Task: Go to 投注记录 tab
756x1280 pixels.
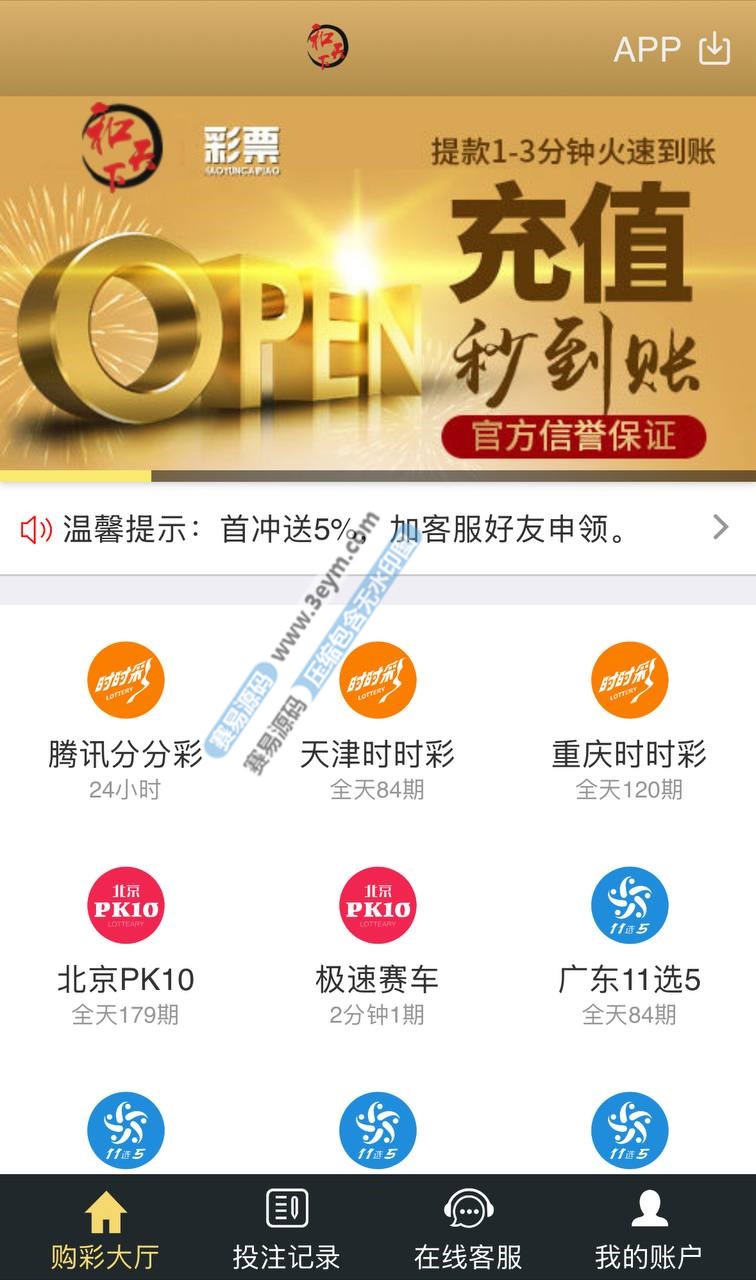Action: [286, 1229]
